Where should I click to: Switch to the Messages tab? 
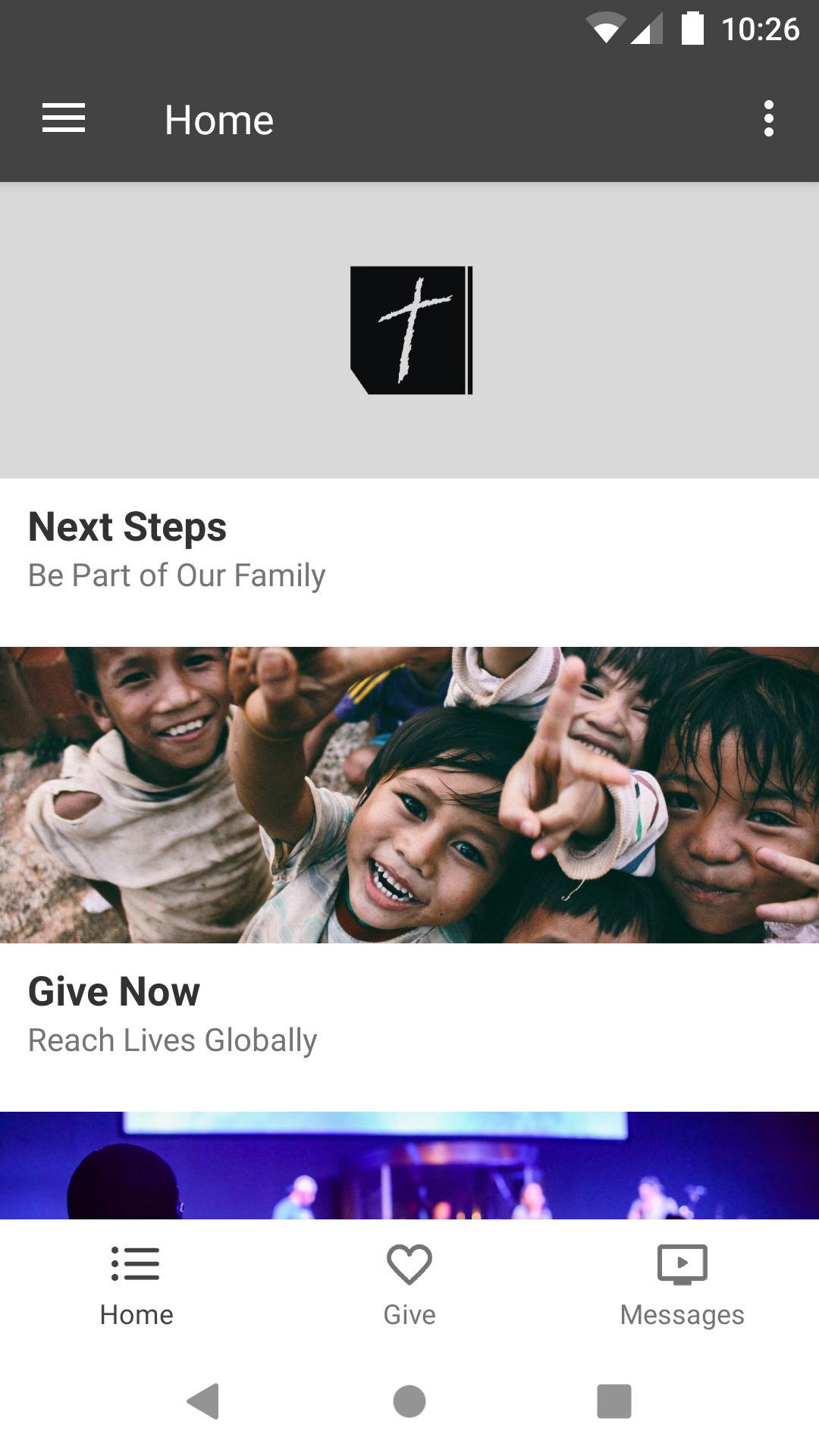click(682, 1287)
